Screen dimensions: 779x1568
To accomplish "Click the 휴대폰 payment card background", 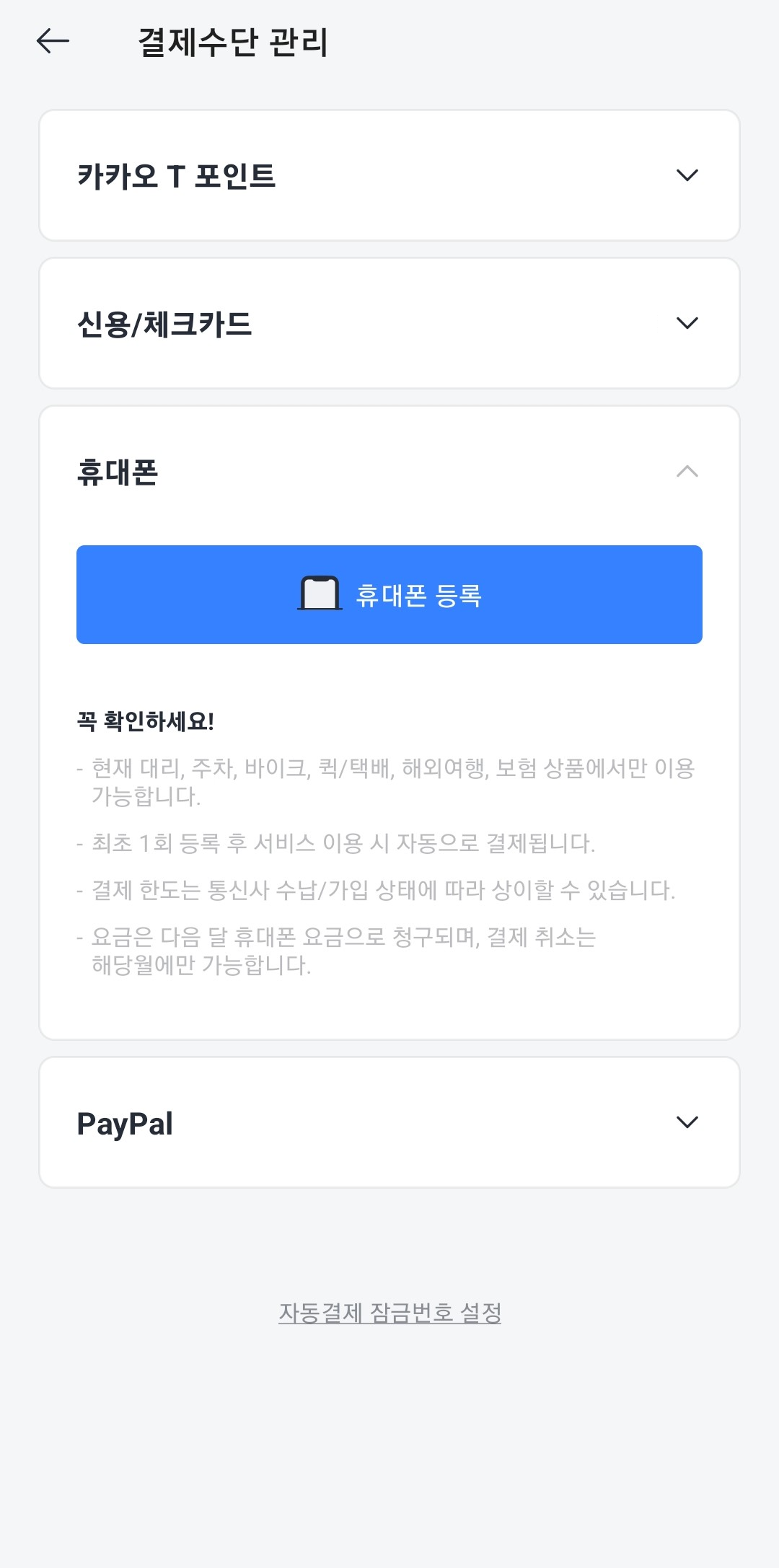I will (x=389, y=1024).
